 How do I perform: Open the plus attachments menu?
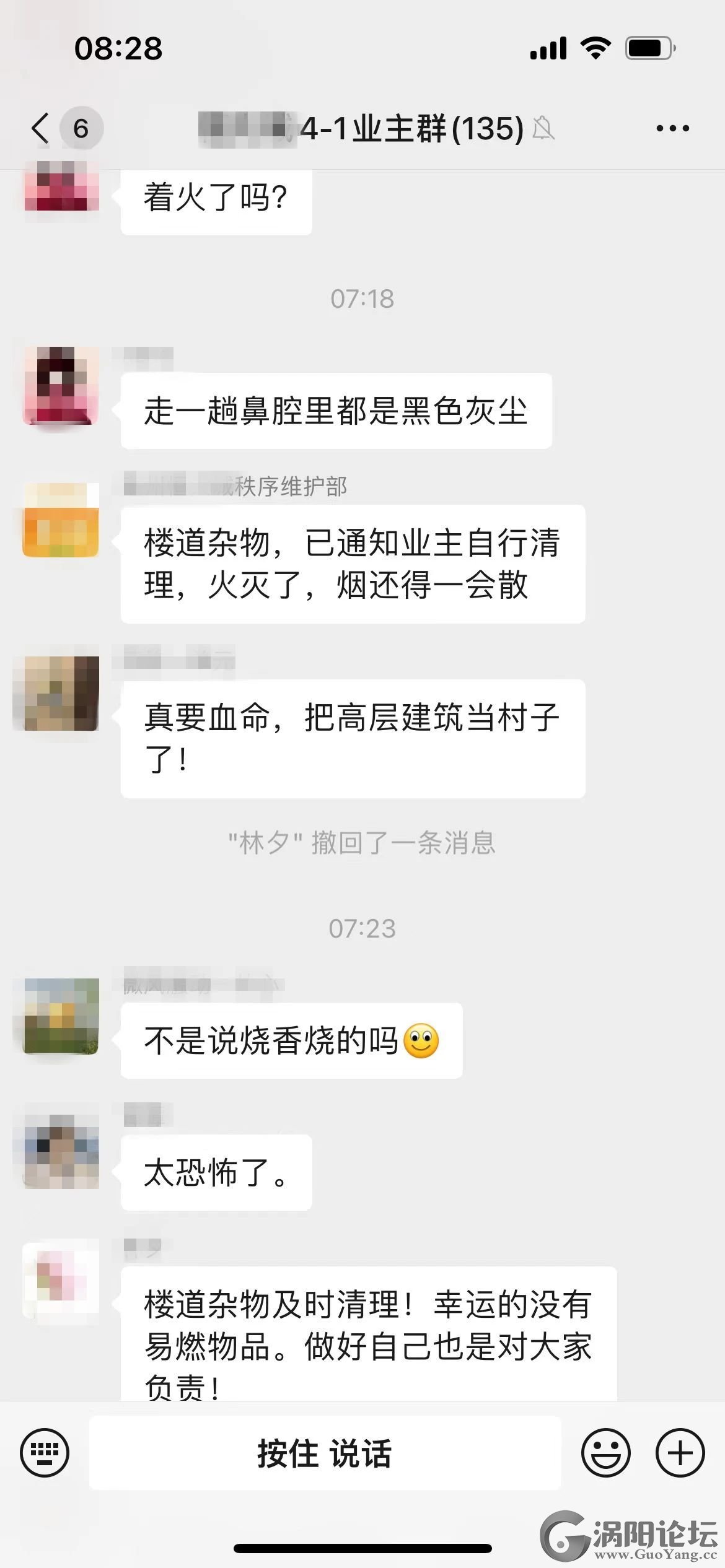point(680,1453)
